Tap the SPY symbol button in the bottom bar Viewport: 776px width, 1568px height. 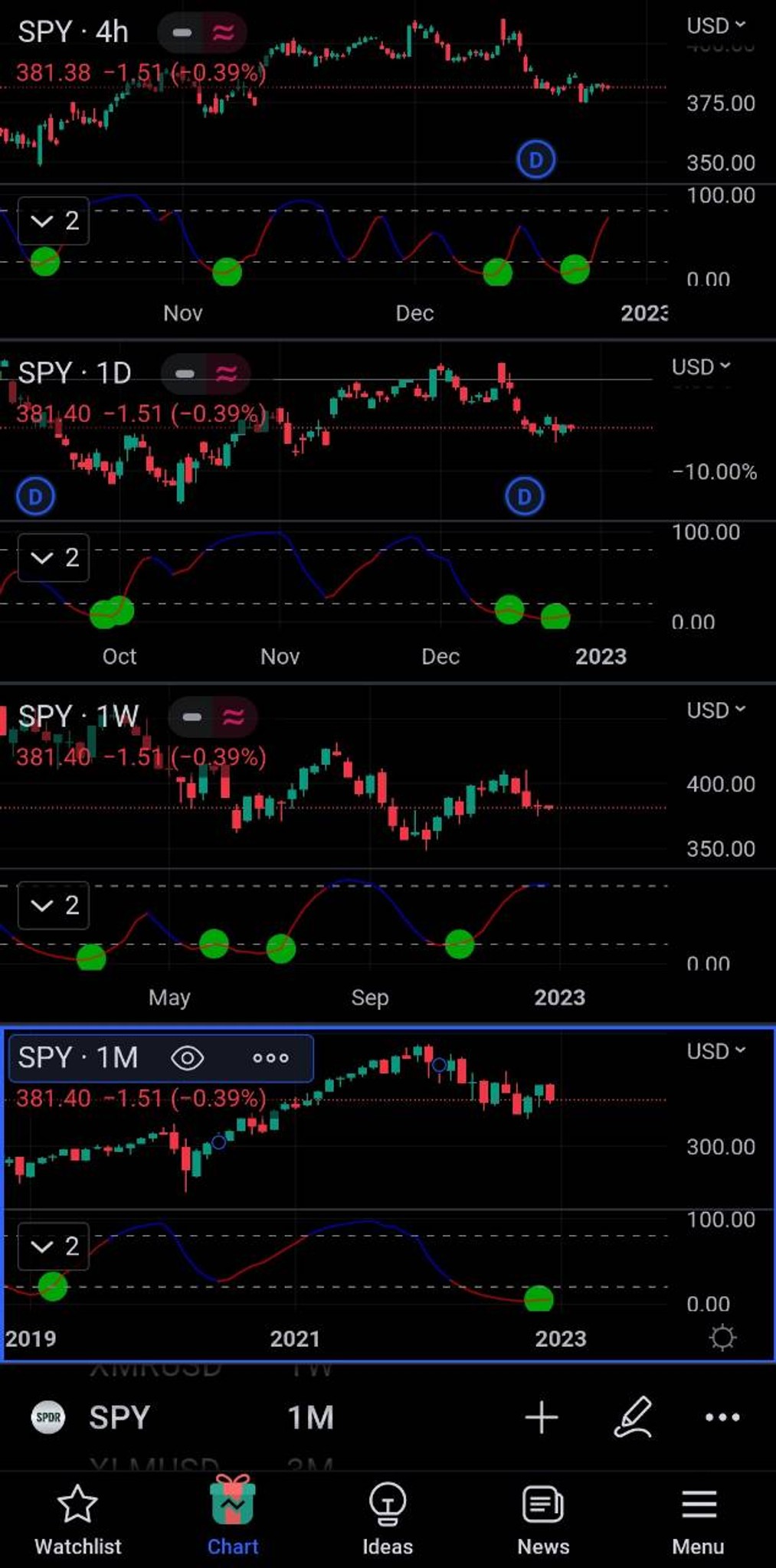[x=119, y=1418]
